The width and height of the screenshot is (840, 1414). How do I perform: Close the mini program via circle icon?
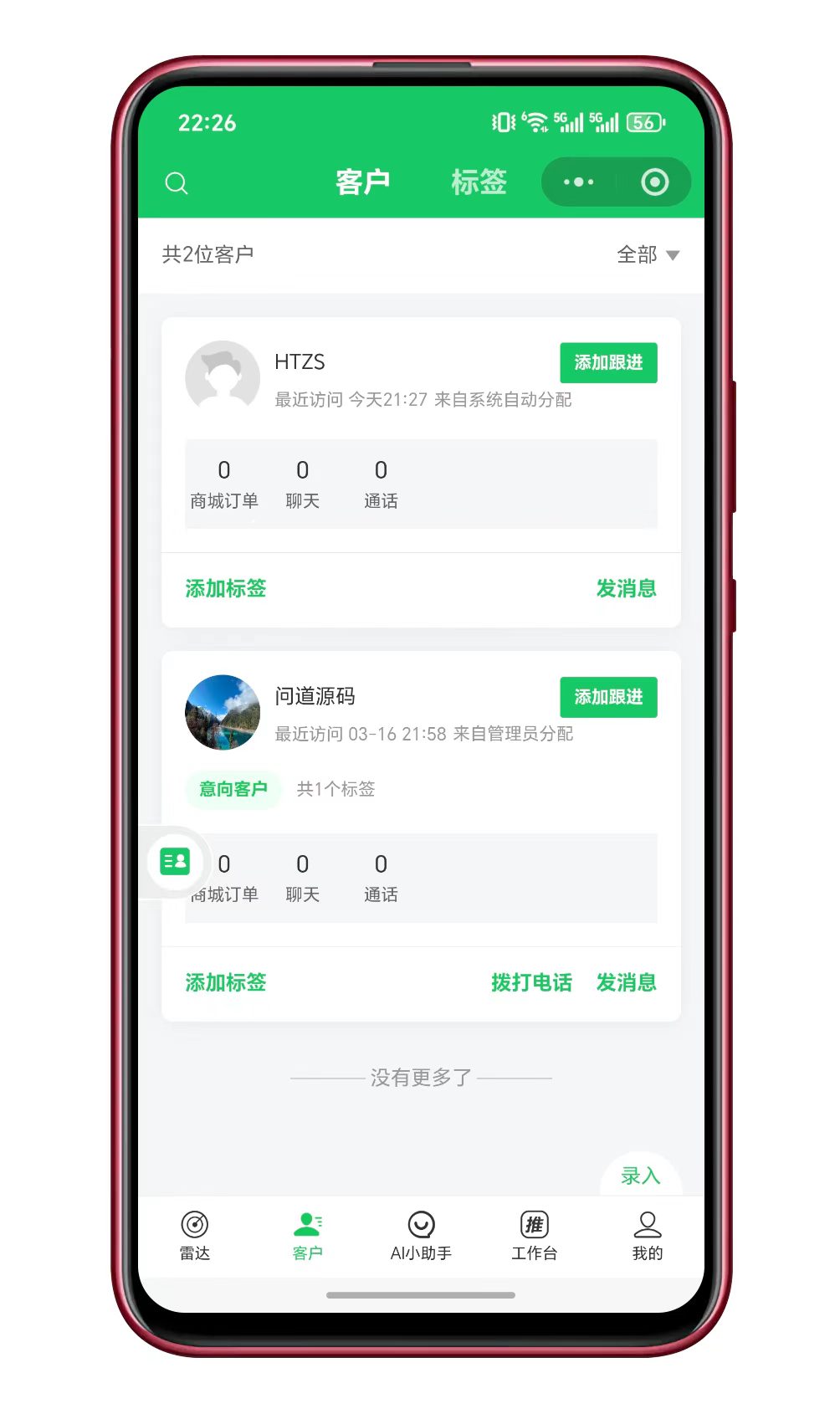[654, 182]
